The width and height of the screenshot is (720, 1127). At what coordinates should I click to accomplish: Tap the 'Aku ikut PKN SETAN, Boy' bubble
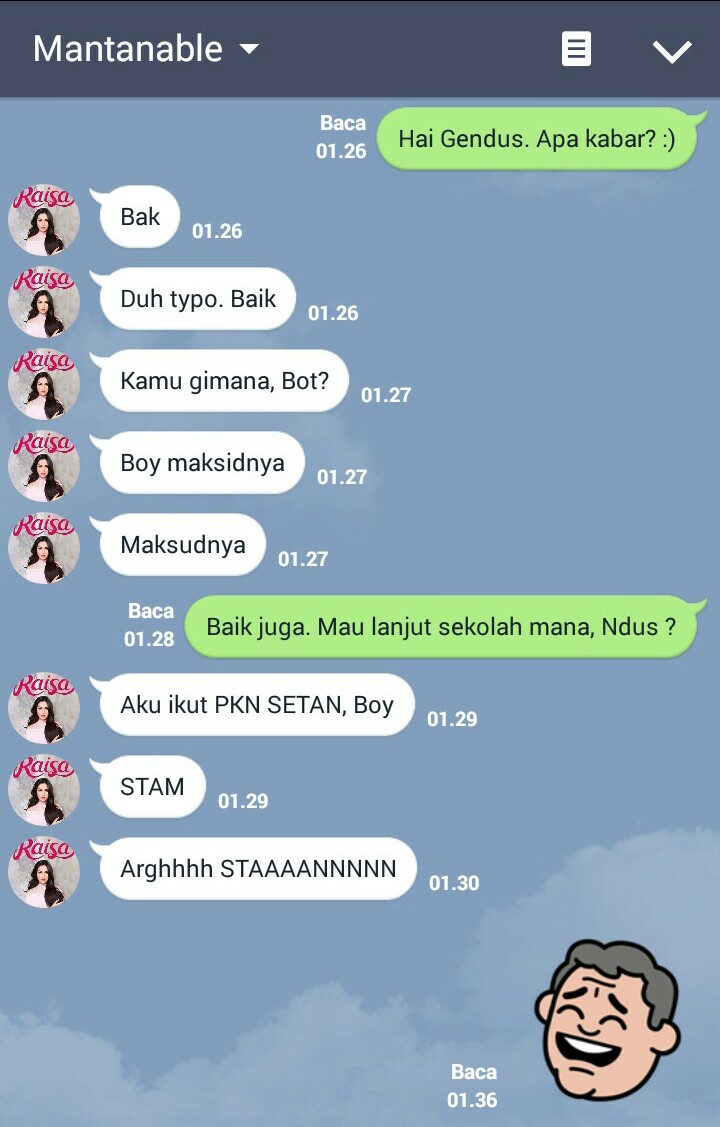point(257,704)
